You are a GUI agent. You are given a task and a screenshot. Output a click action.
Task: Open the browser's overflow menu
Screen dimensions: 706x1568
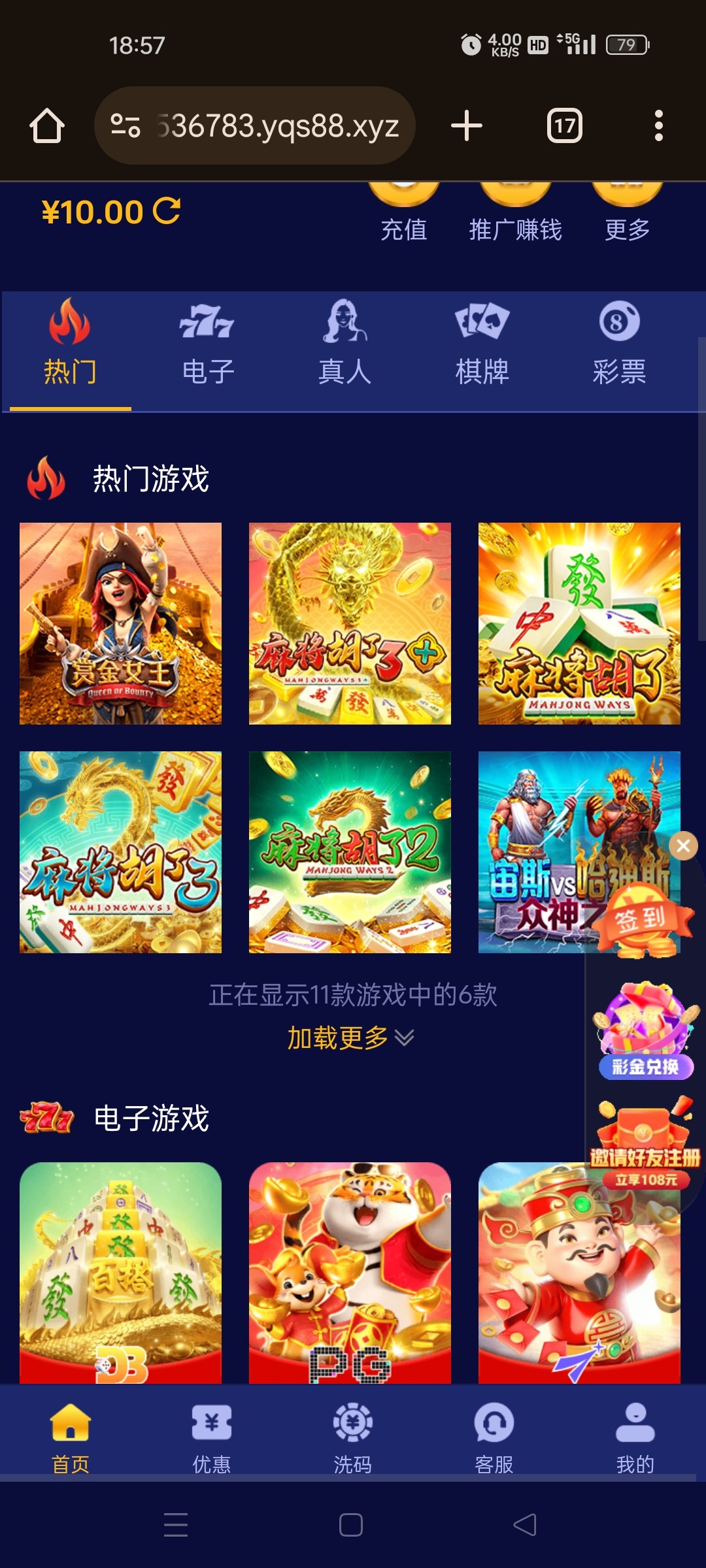pos(658,125)
